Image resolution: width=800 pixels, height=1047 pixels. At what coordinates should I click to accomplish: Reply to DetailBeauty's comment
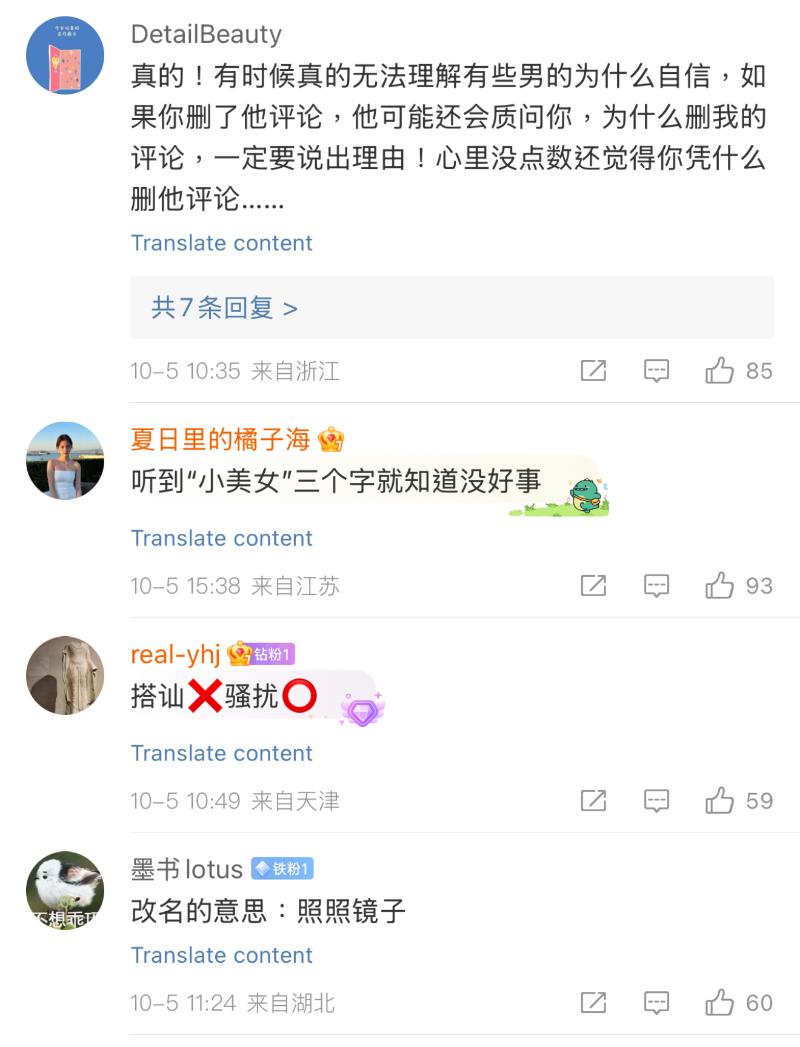(x=656, y=371)
